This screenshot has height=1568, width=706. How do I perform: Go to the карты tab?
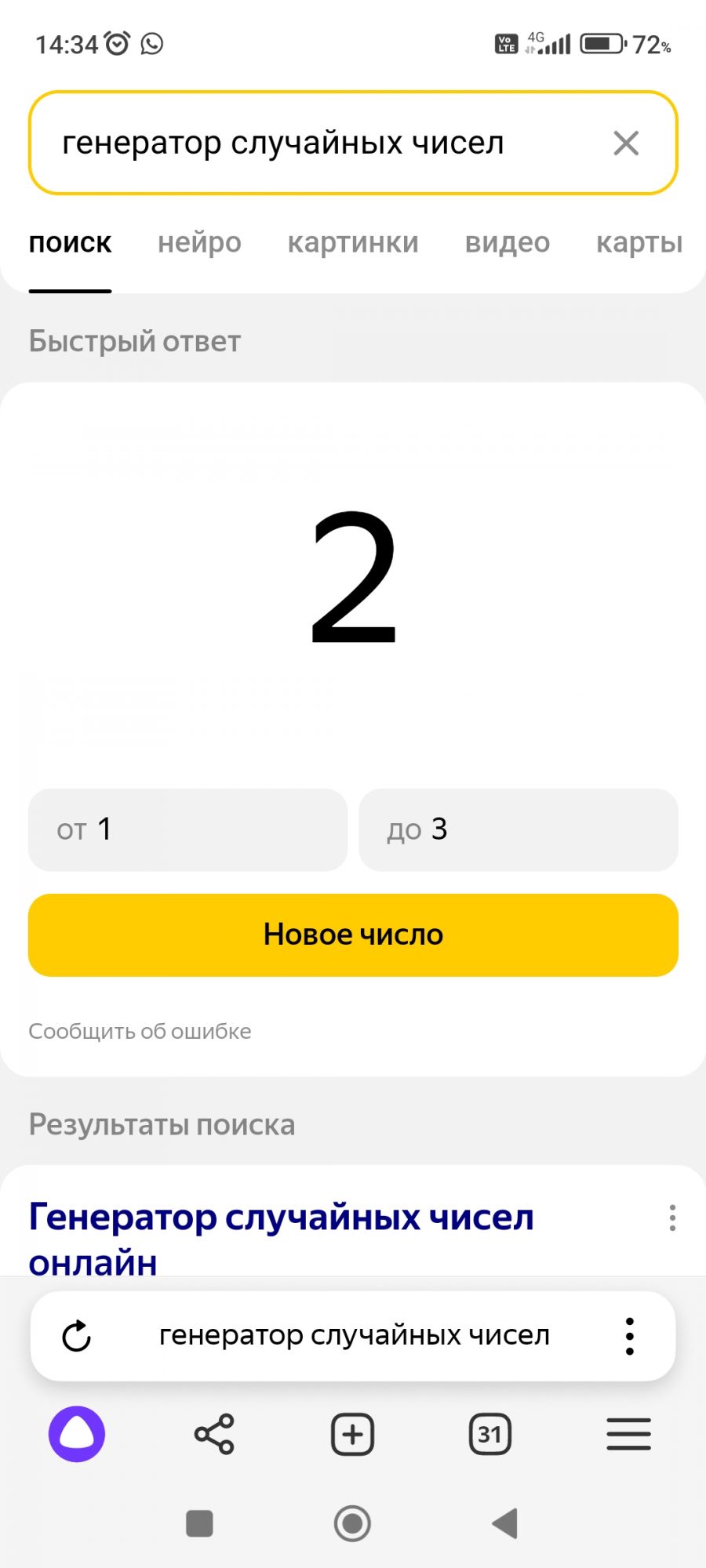coord(639,243)
